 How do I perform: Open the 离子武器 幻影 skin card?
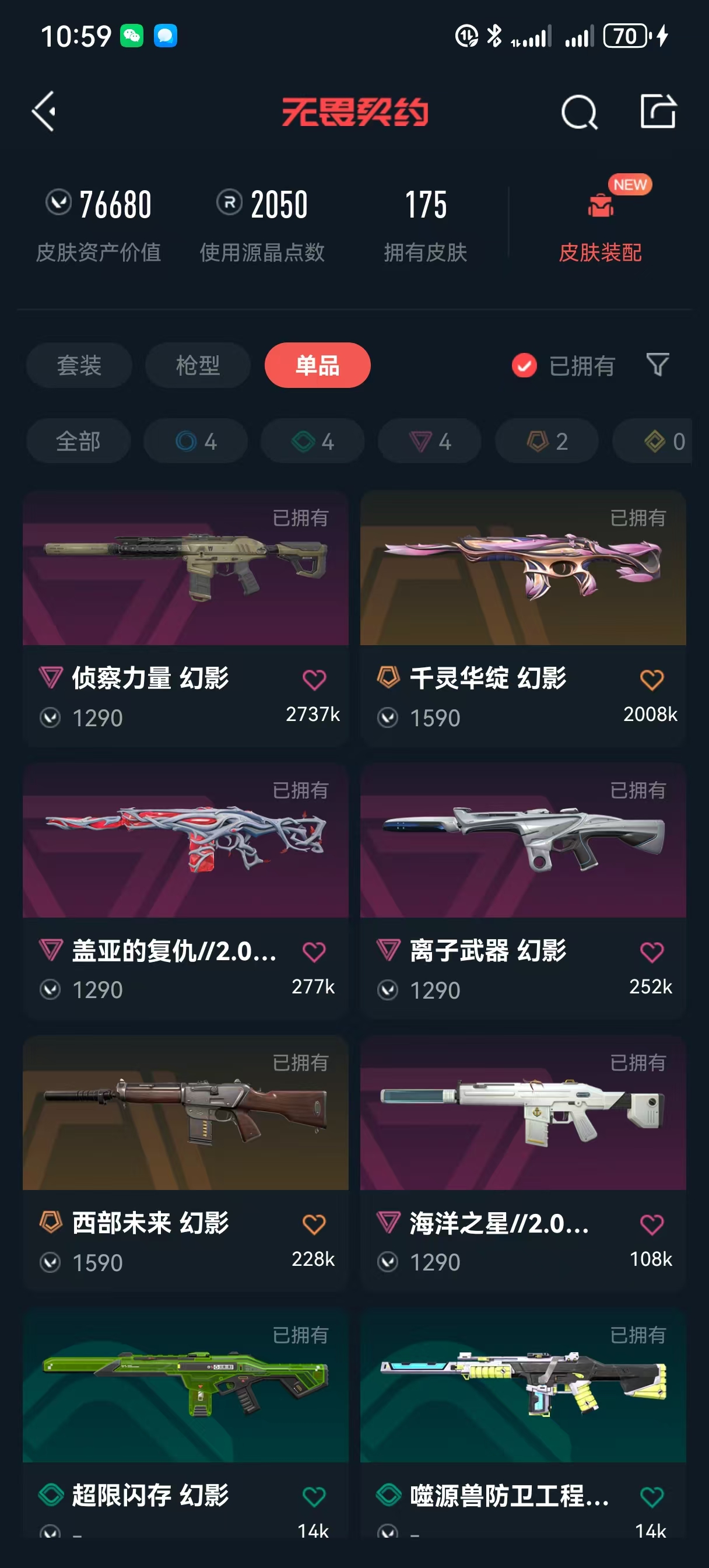524,891
